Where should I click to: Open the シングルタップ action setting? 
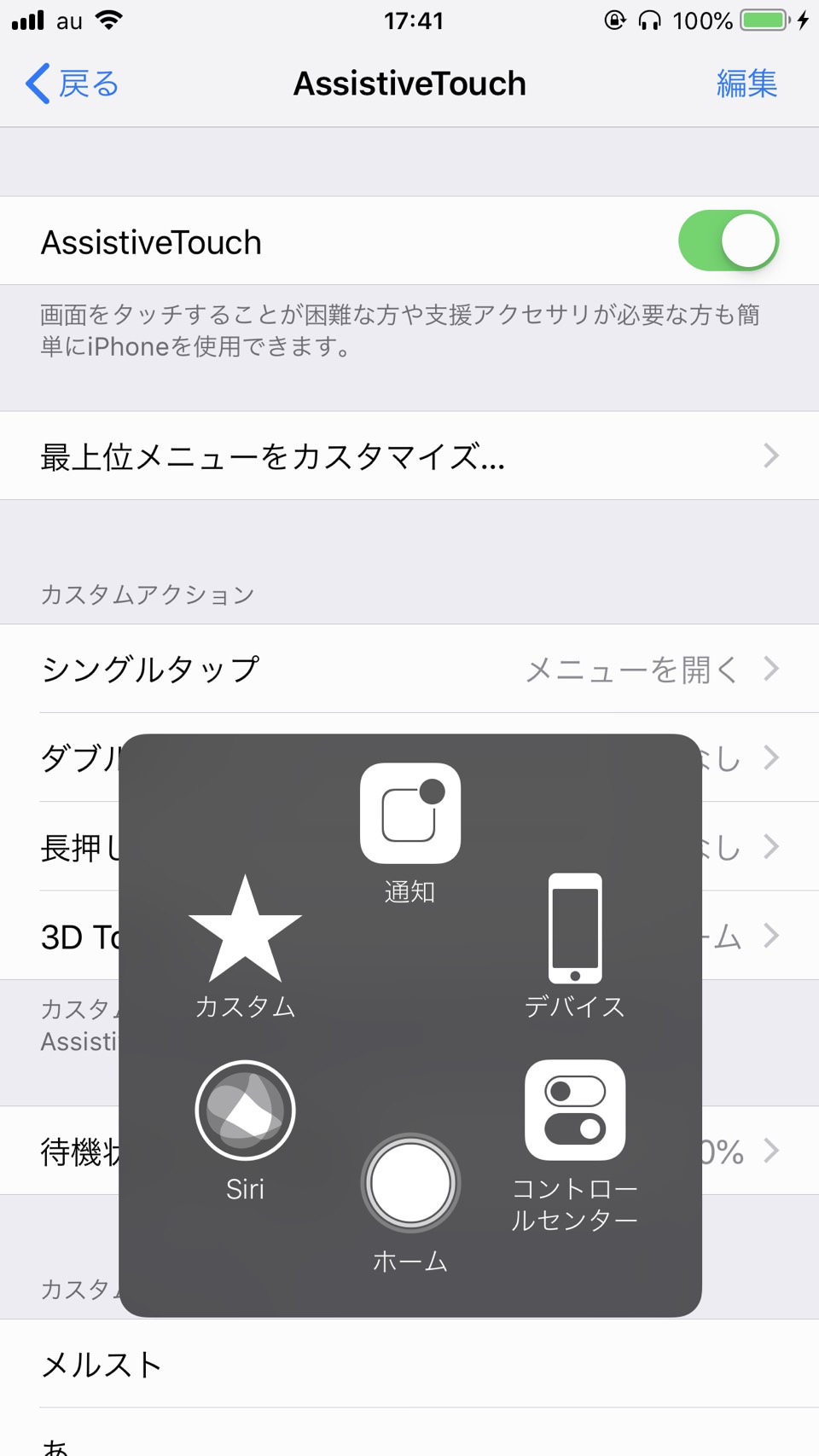[409, 670]
